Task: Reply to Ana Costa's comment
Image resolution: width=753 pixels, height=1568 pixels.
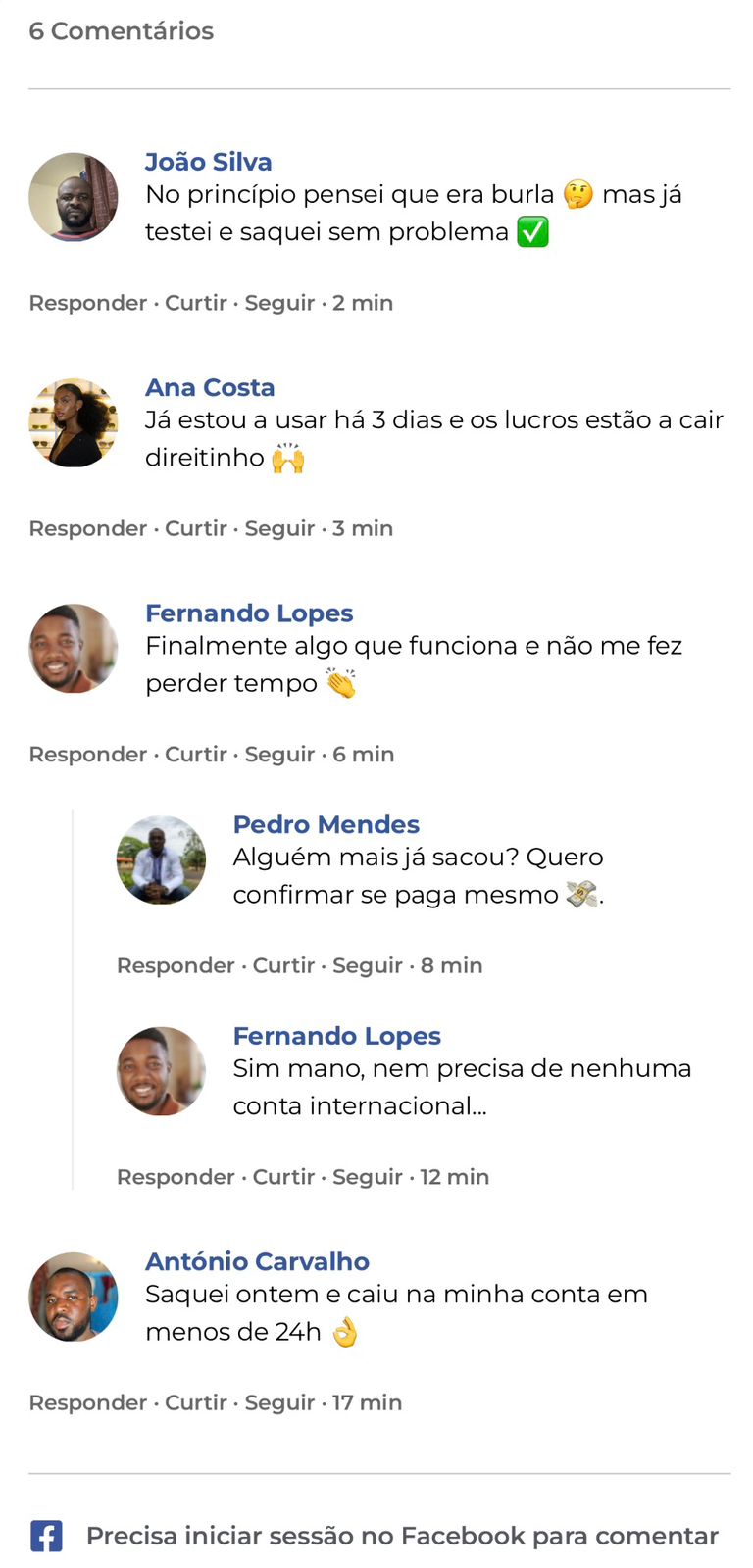Action: click(x=87, y=528)
